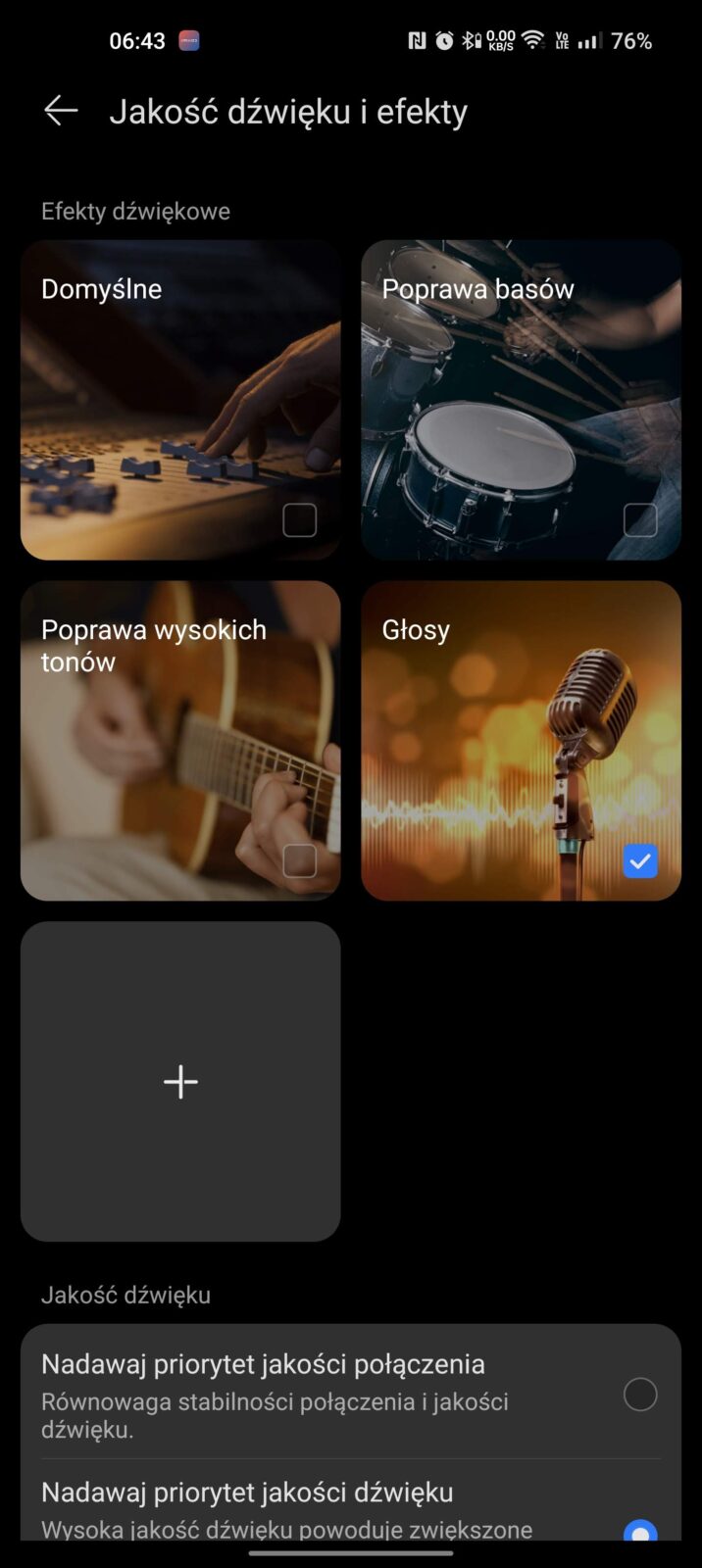Go back from sound quality settings
This screenshot has width=702, height=1568.
[x=61, y=112]
